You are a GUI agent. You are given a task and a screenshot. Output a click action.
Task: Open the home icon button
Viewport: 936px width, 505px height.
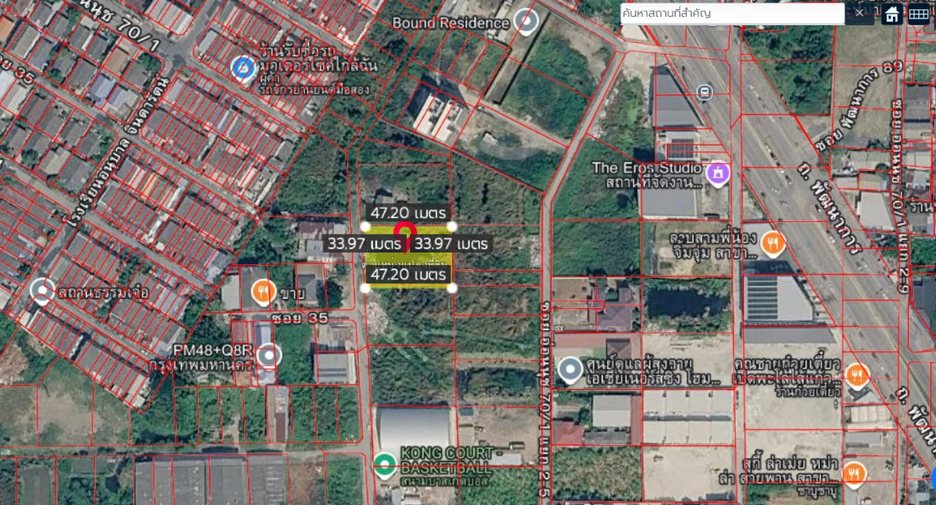tap(892, 14)
